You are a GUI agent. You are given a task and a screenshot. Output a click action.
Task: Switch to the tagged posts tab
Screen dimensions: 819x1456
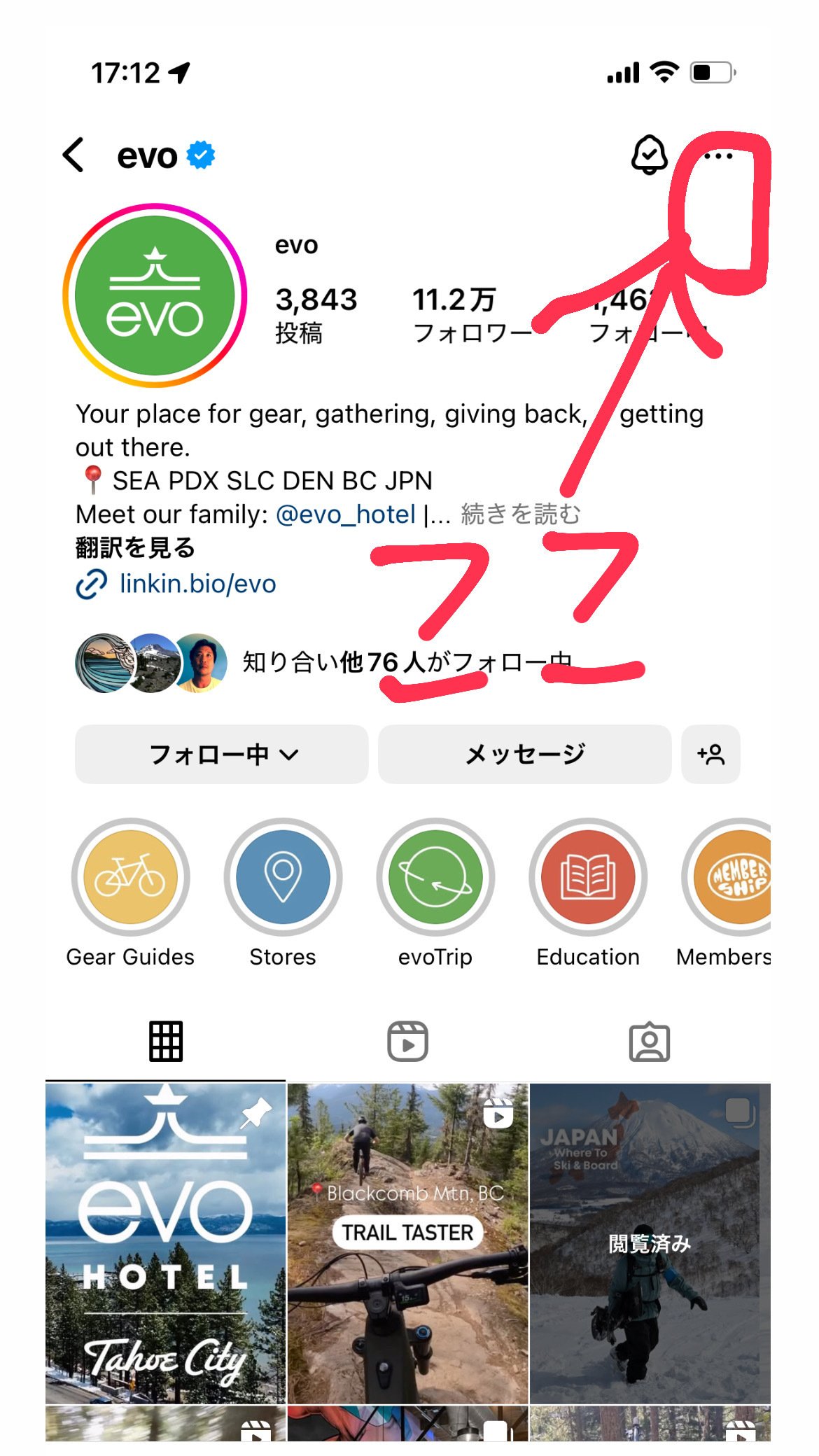[649, 1042]
